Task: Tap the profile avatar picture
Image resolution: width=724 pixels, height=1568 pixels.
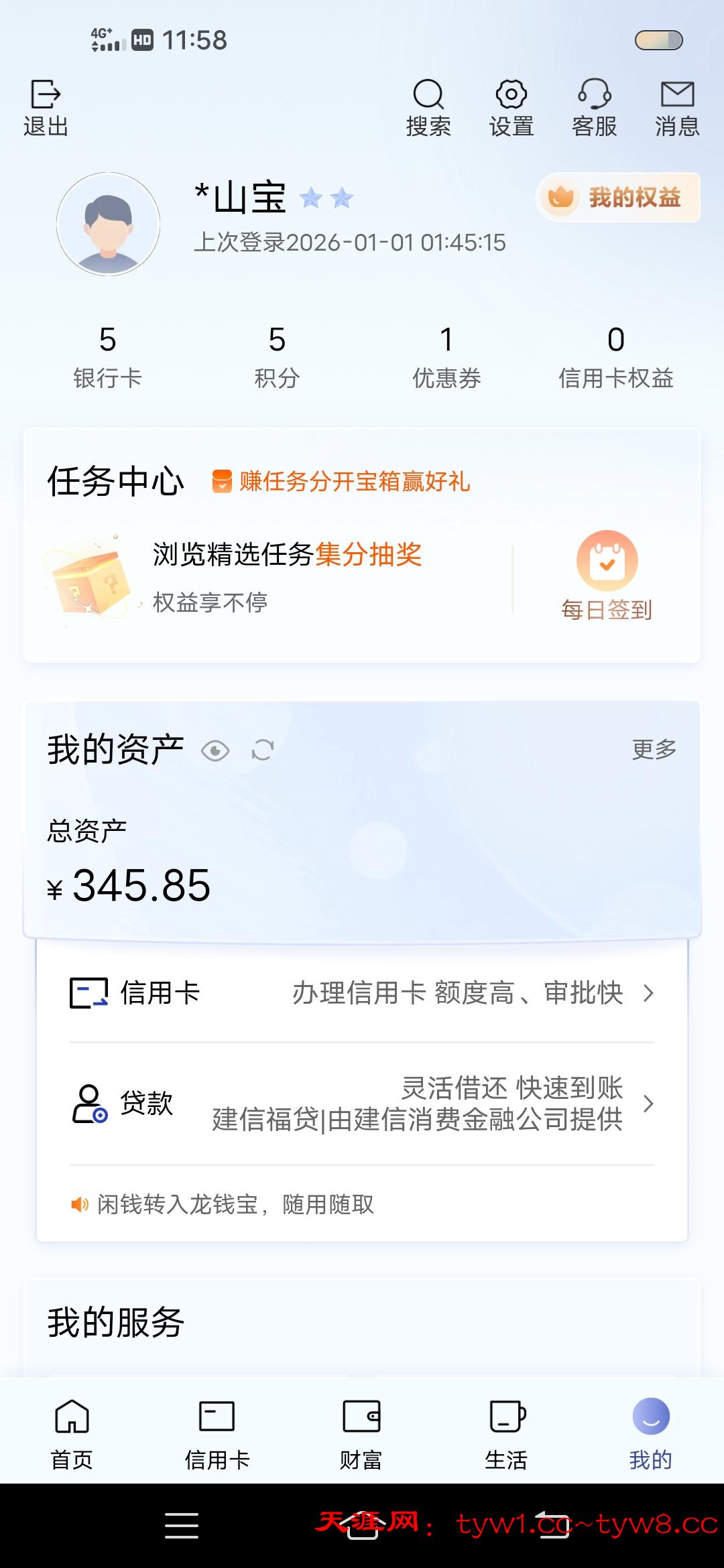Action: pos(108,224)
